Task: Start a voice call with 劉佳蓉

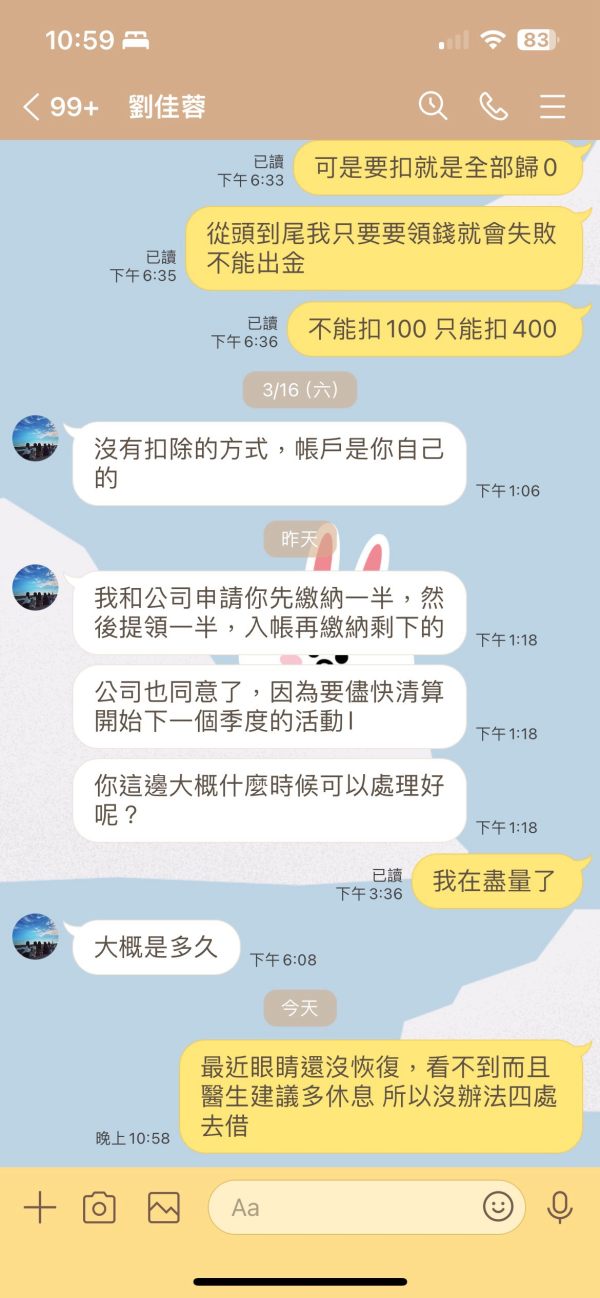Action: click(493, 106)
